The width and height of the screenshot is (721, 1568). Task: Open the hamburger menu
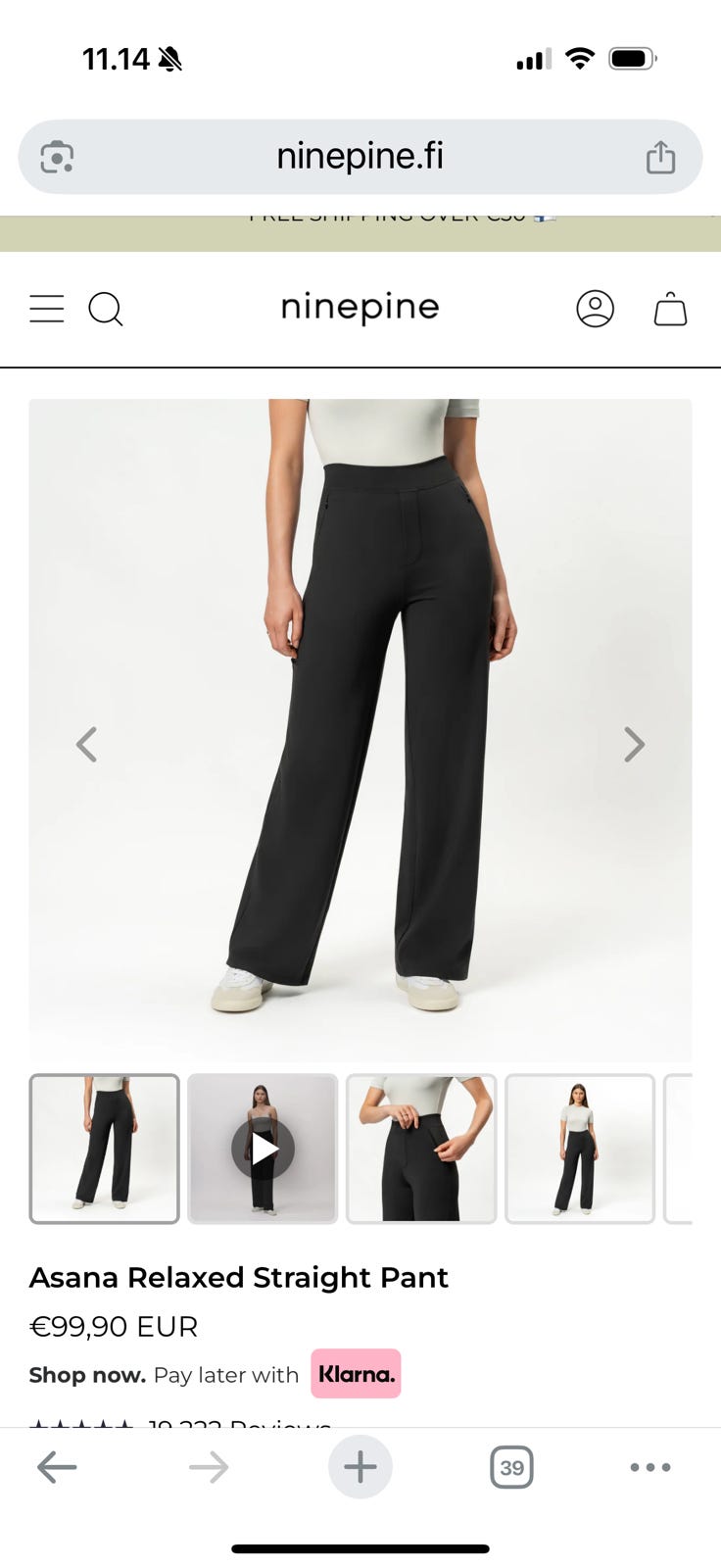(46, 309)
